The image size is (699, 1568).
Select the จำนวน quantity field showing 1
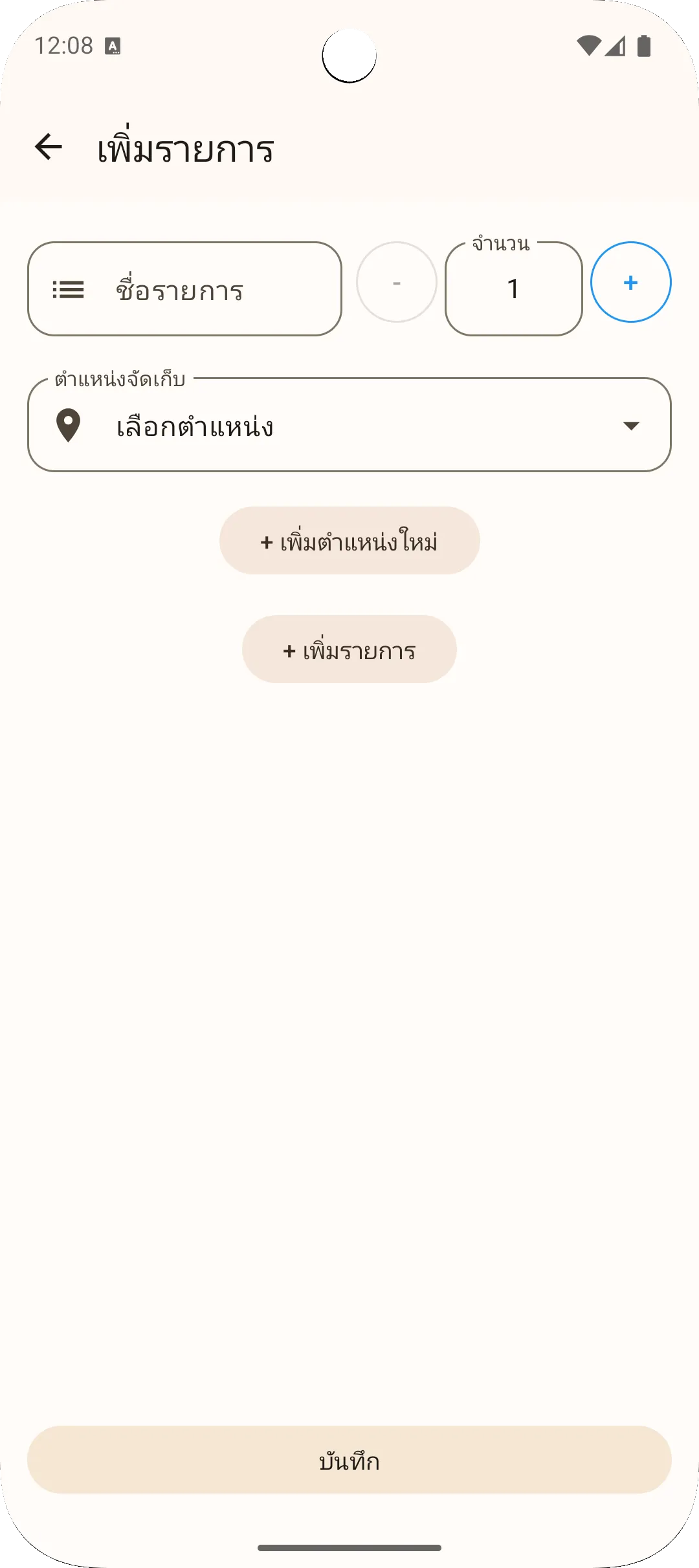513,289
